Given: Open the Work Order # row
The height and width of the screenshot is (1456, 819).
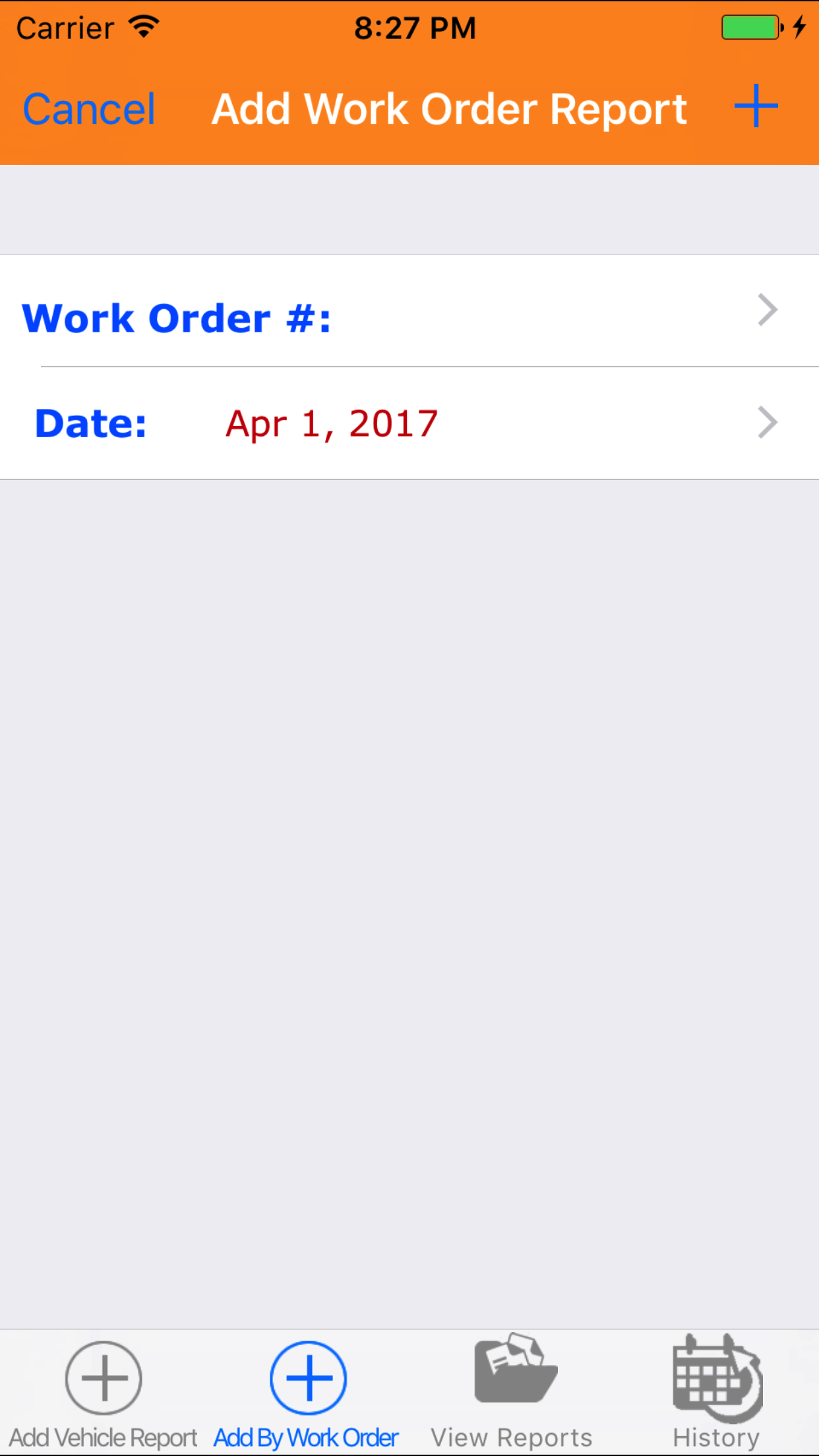Looking at the screenshot, I should coord(409,311).
